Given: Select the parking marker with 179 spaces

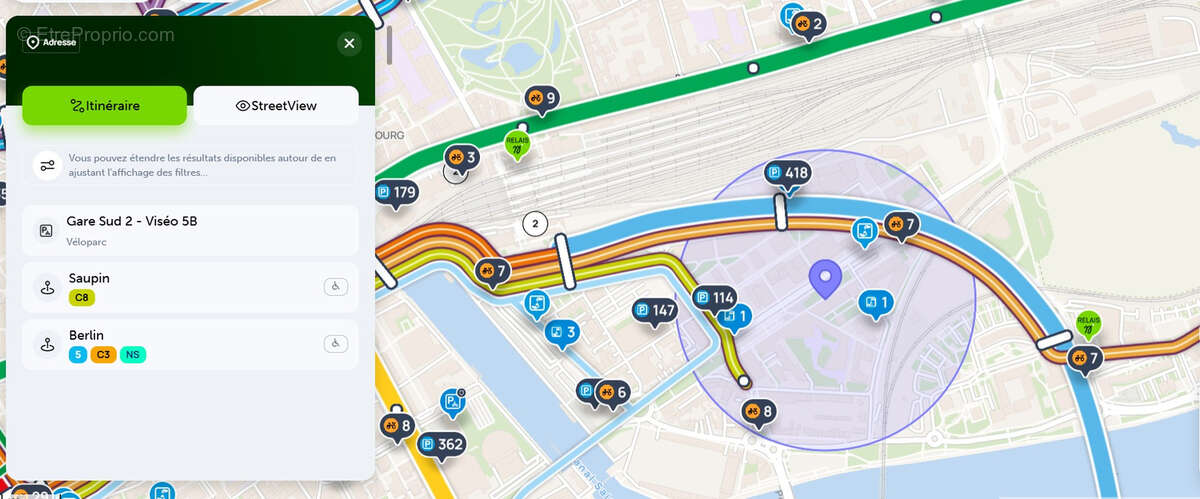Looking at the screenshot, I should 396,193.
